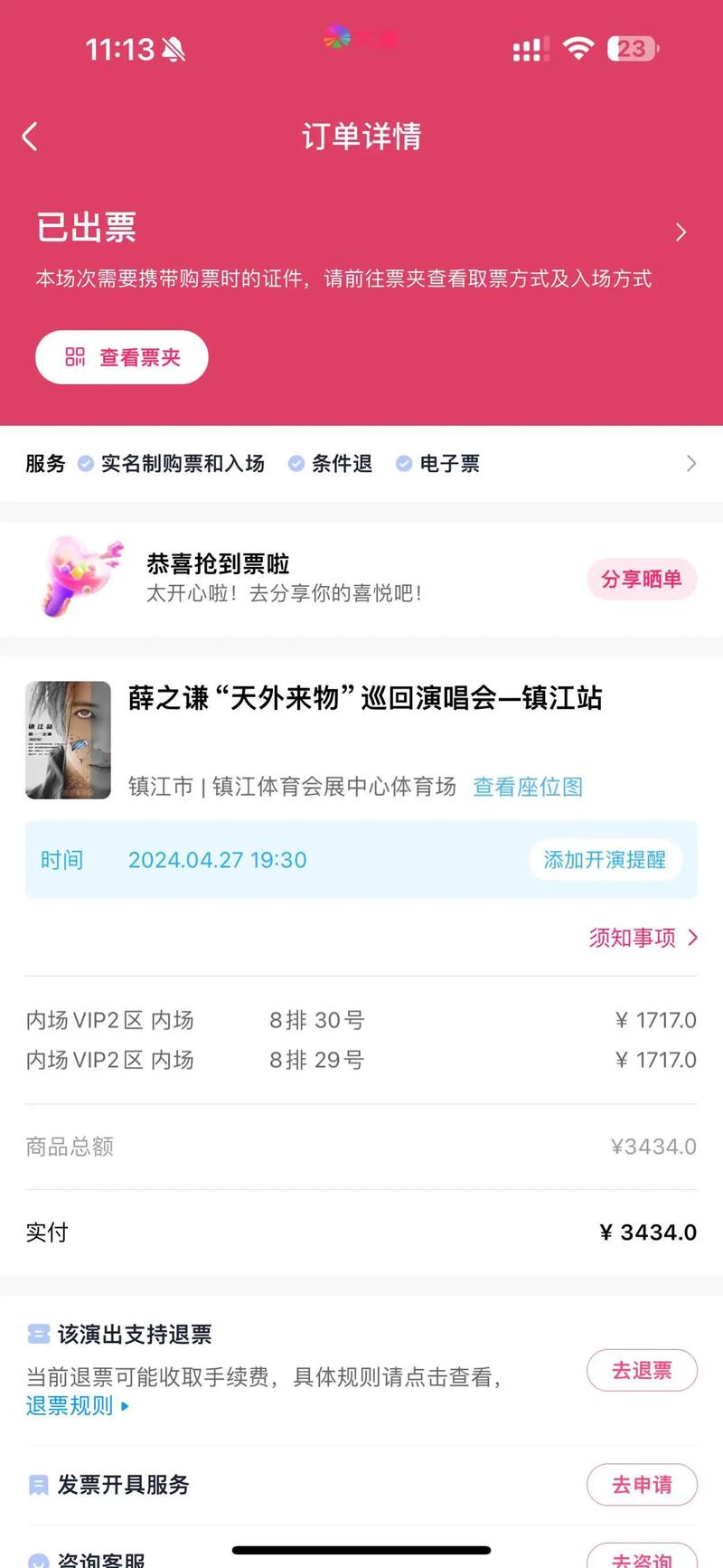
Task: Tap the blue check icon before 实名制购票和入场
Action: click(85, 463)
